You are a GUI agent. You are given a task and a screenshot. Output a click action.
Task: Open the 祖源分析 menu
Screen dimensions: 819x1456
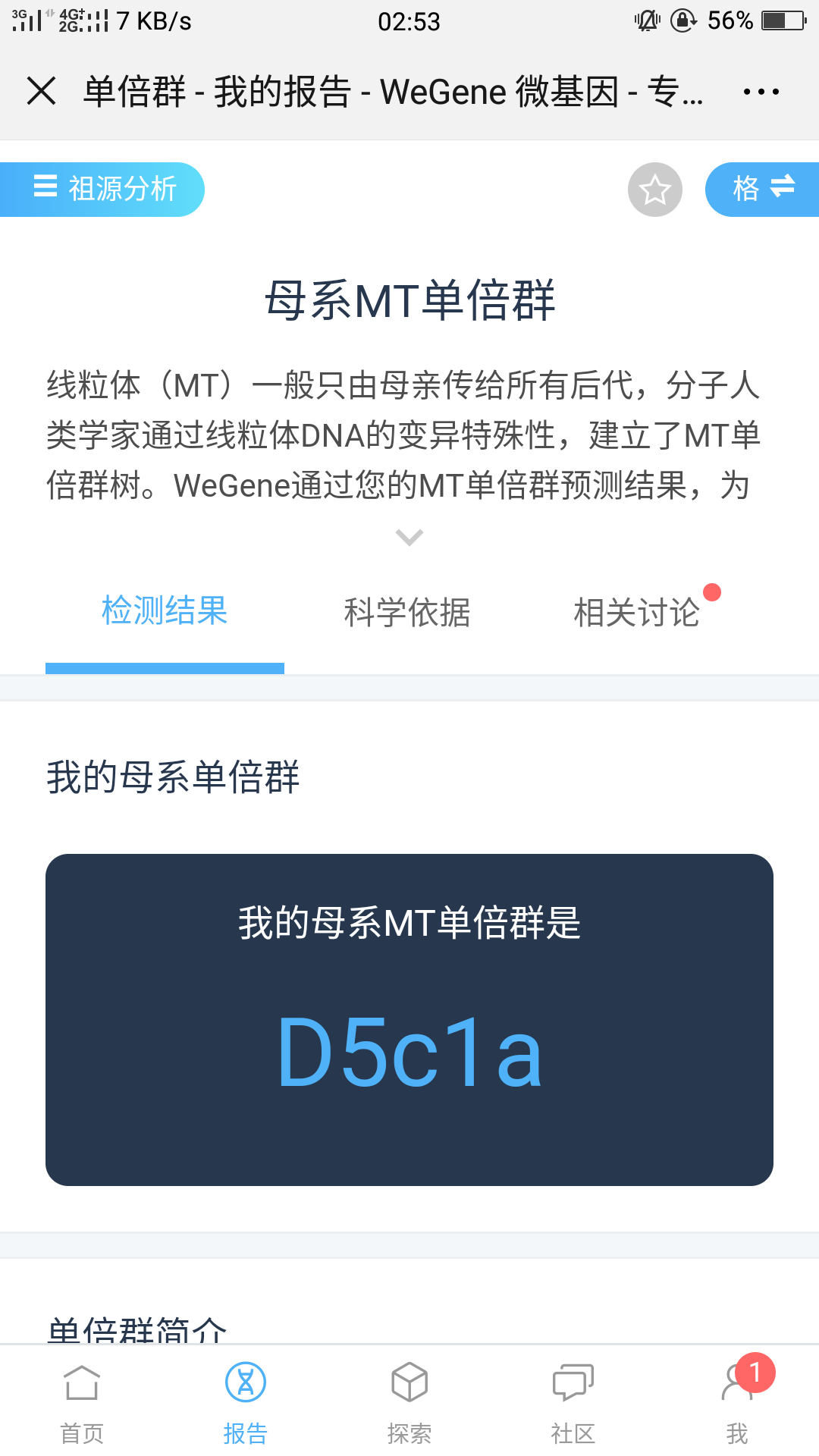[102, 189]
